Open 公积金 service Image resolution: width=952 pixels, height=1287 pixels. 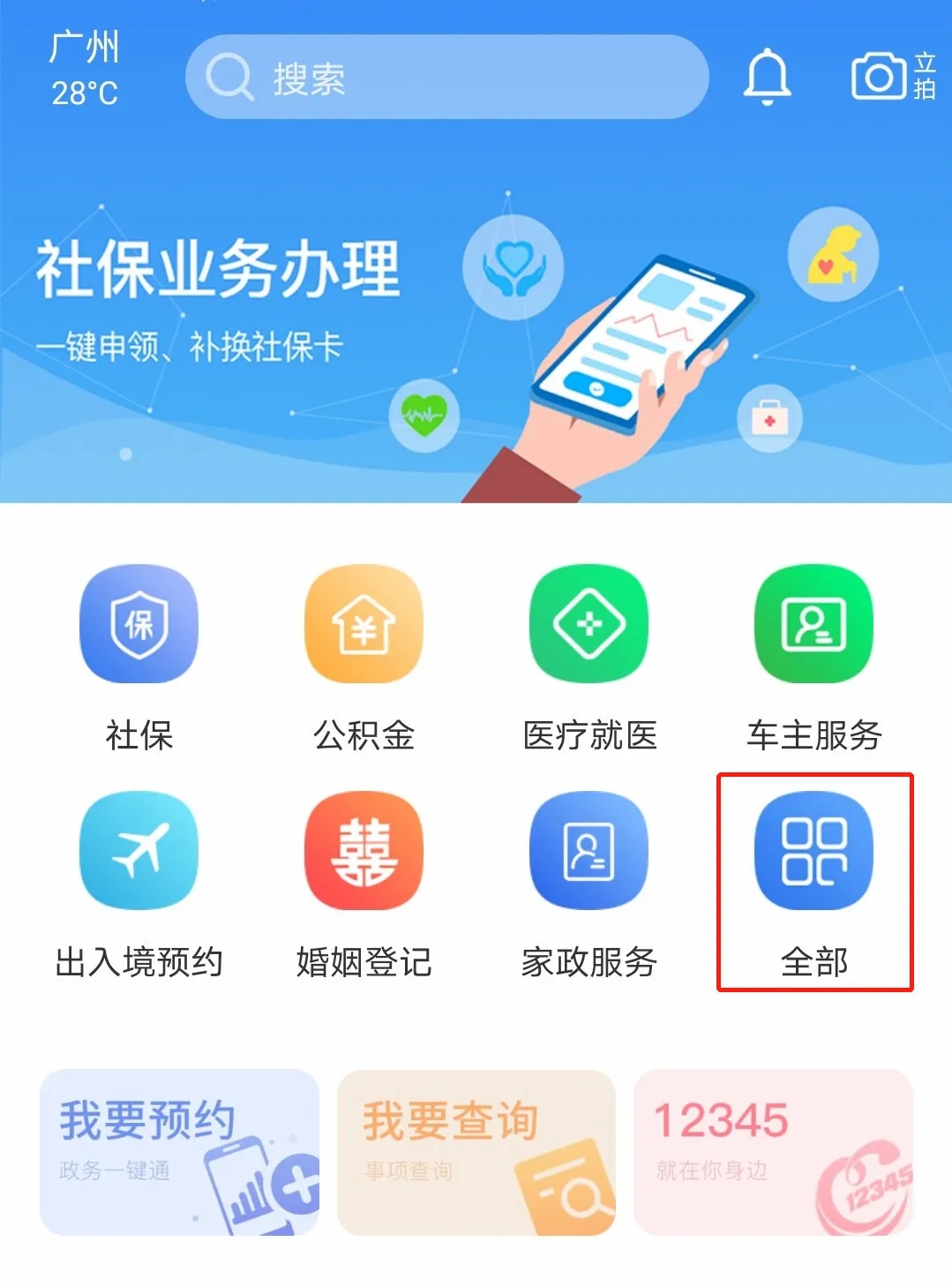364,625
